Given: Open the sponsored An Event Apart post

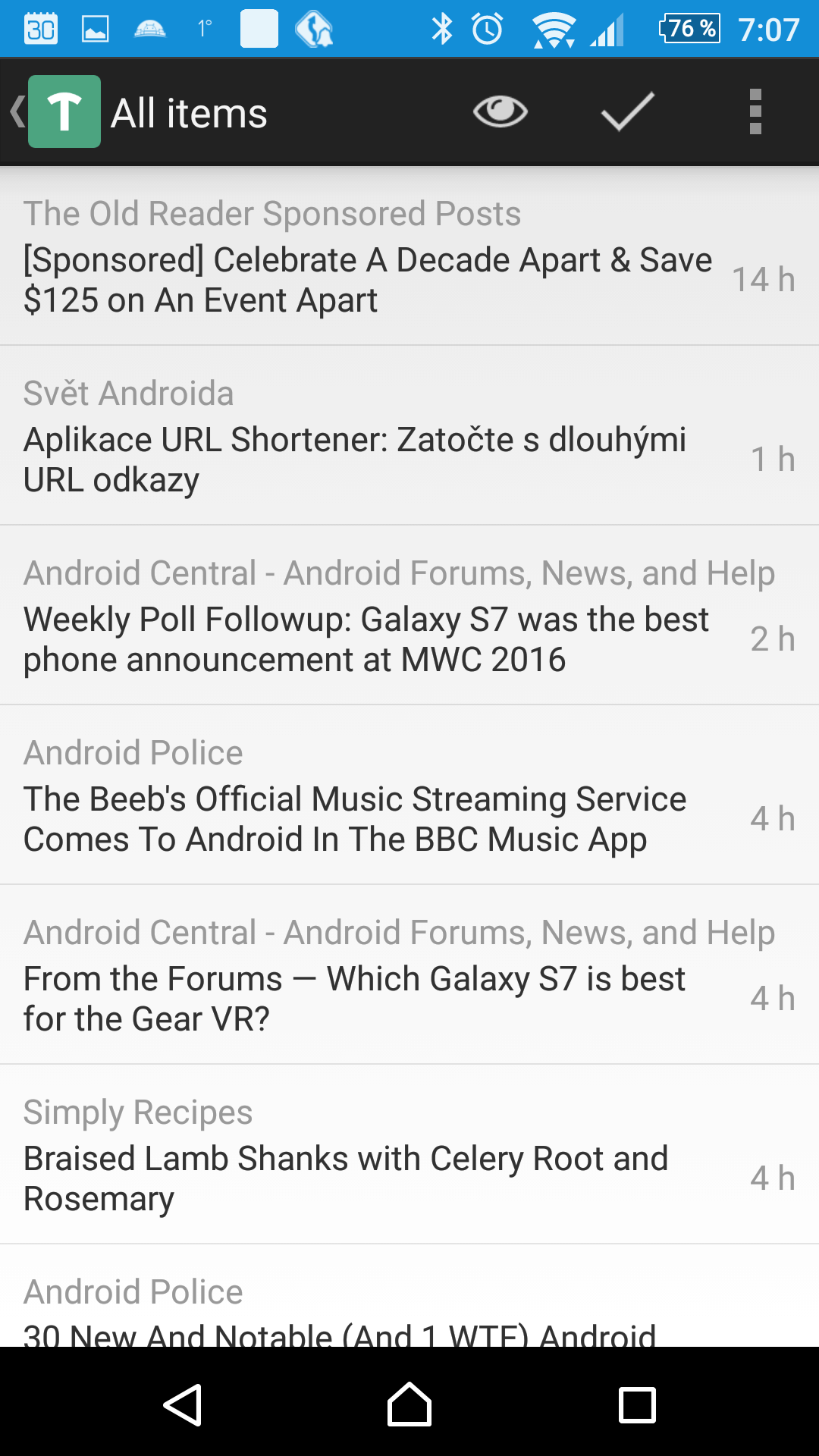Looking at the screenshot, I should [x=409, y=256].
